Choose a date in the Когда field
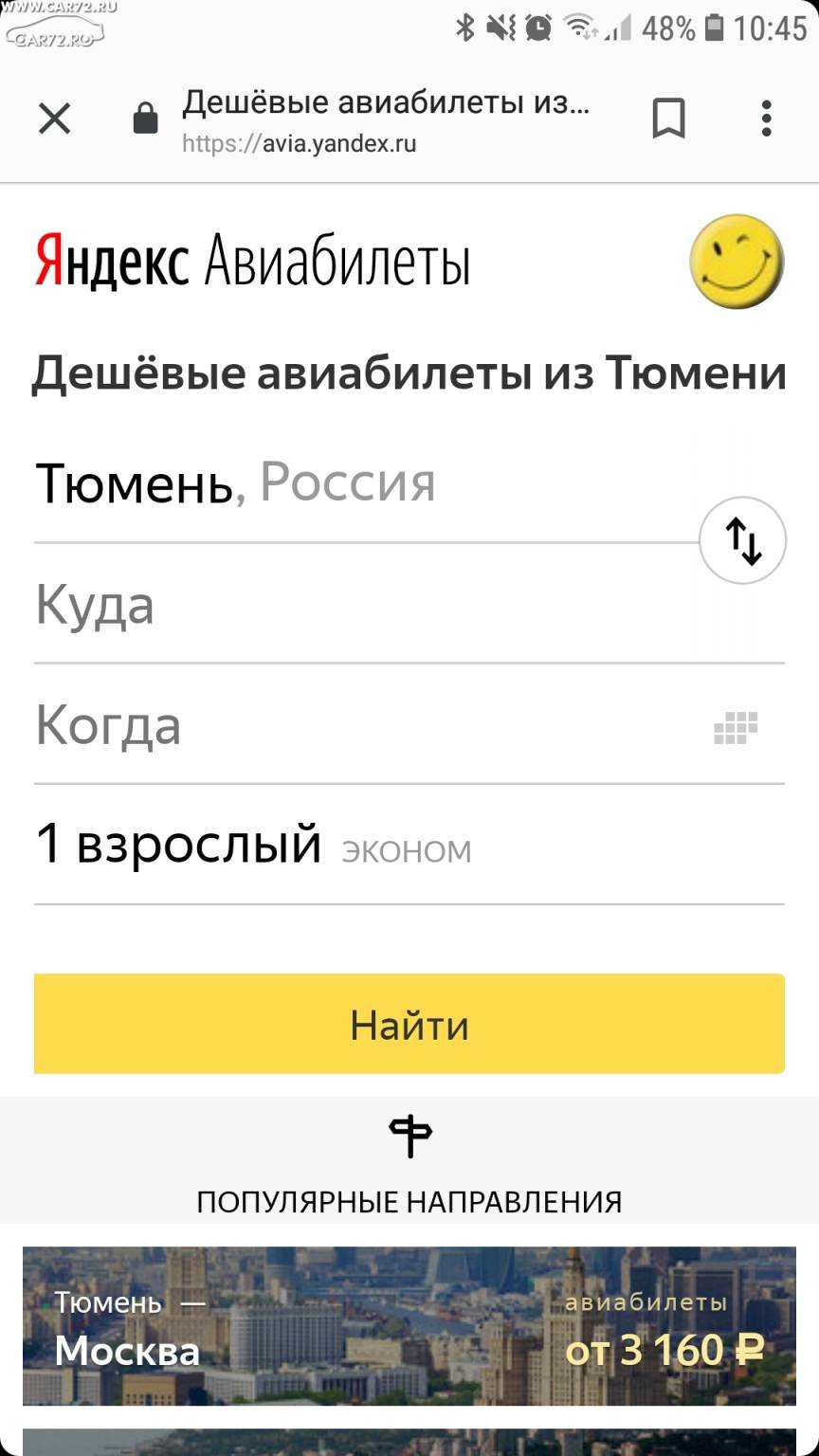The width and height of the screenshot is (819, 1456). tap(409, 725)
